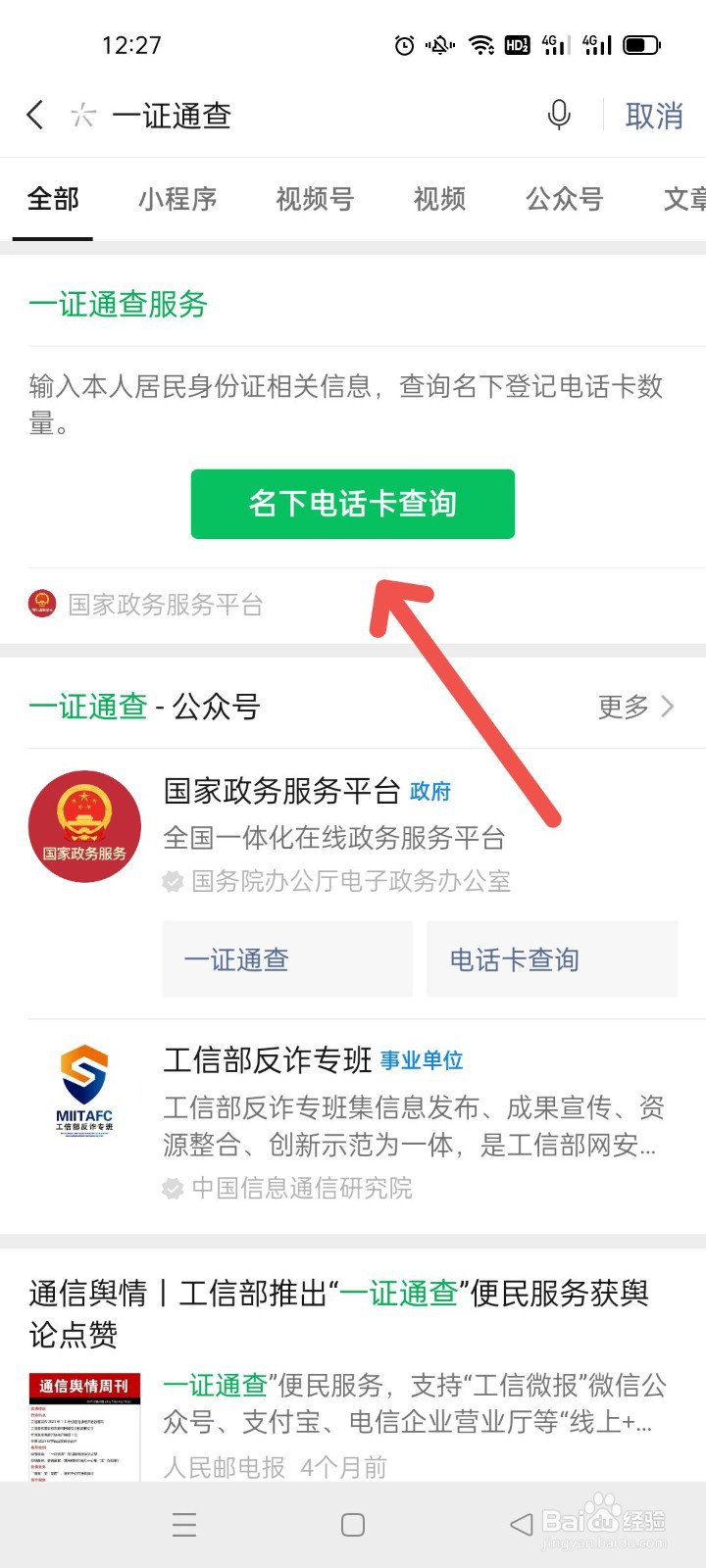Tap the verified badge beside 中国信息通信研究院
706x1568 pixels.
[x=173, y=1189]
